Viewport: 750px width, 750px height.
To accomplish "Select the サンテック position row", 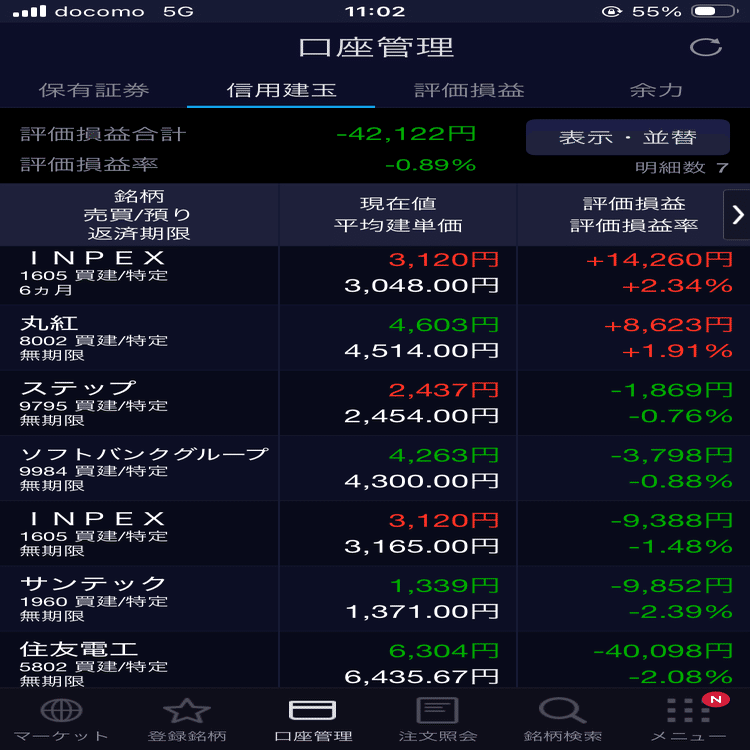I will [375, 598].
